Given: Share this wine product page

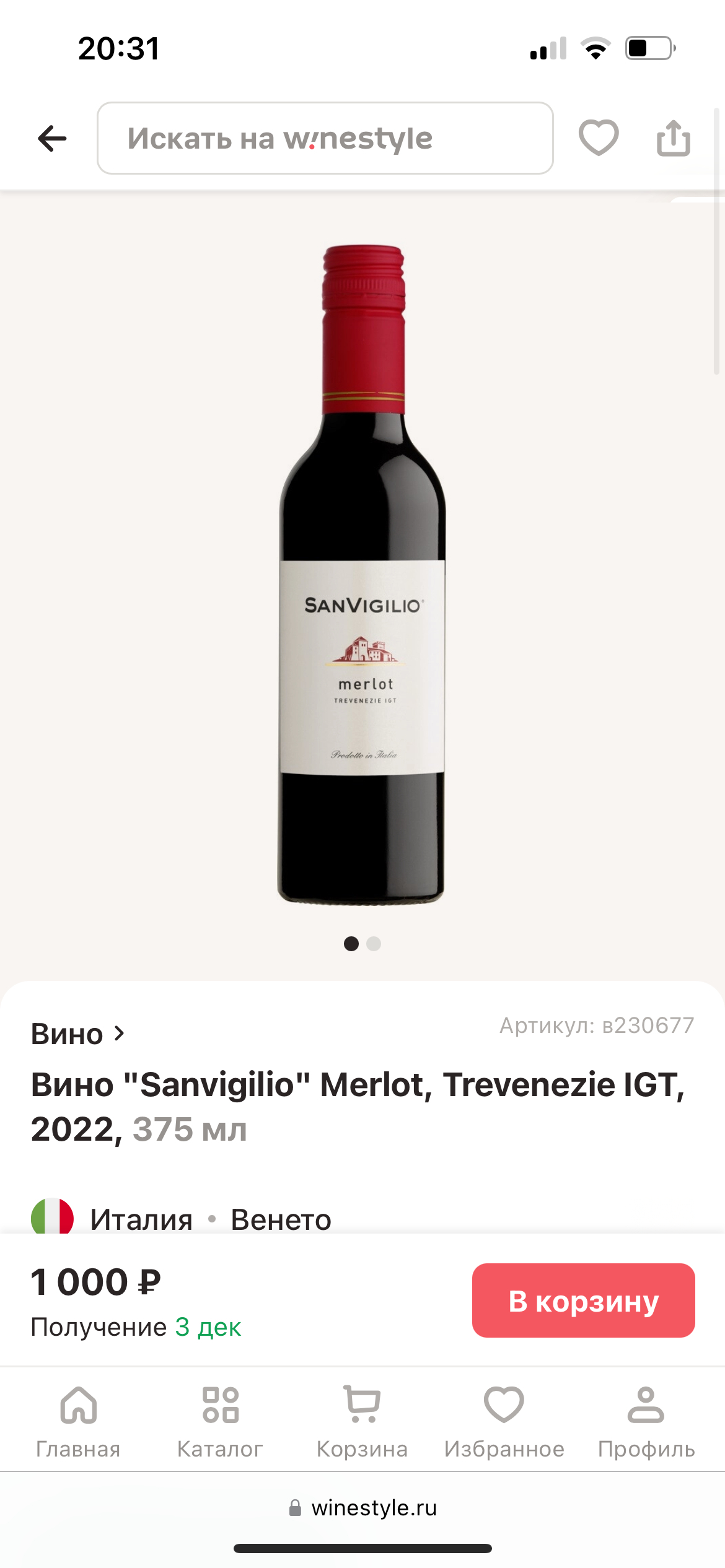Looking at the screenshot, I should point(673,137).
